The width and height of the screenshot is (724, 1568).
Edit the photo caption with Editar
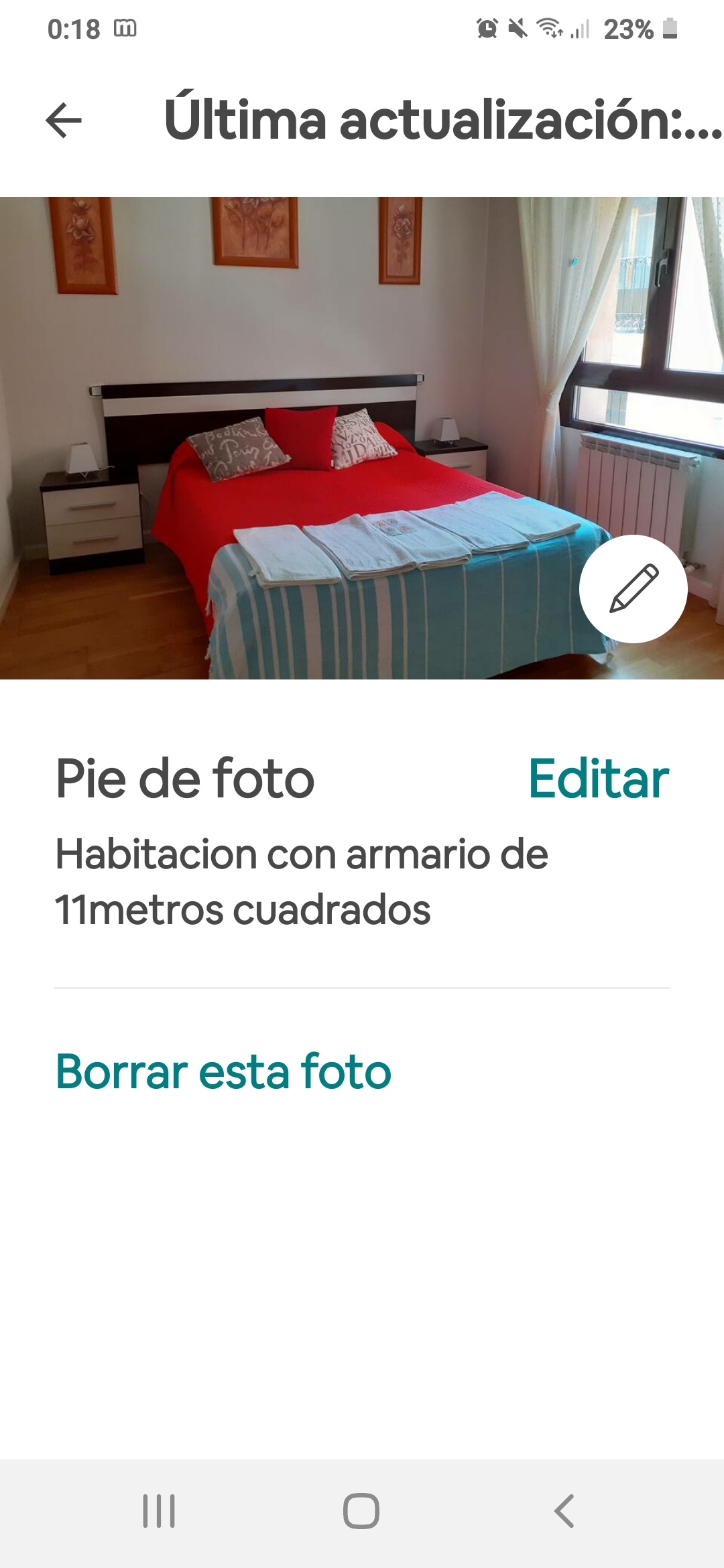(599, 779)
